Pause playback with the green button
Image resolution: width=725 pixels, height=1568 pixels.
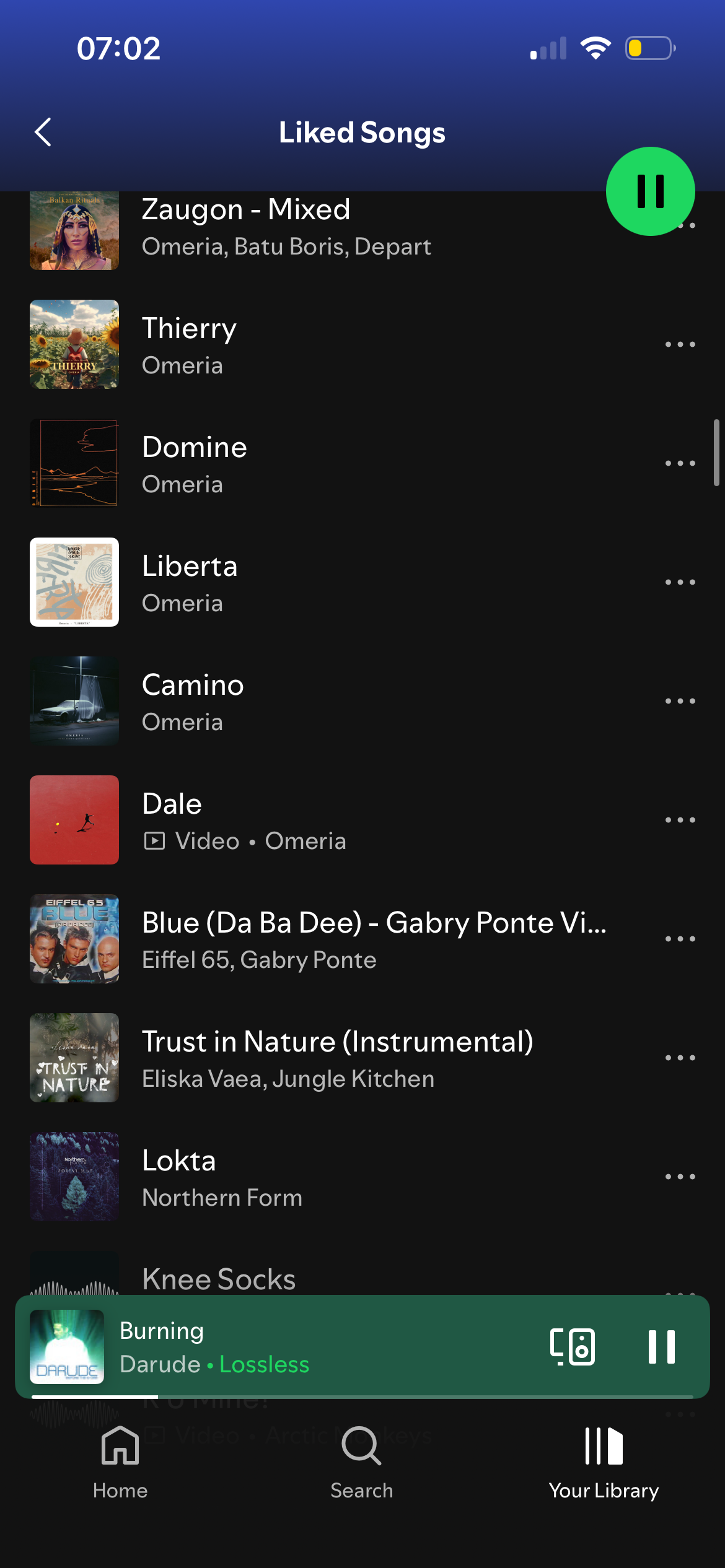[650, 191]
